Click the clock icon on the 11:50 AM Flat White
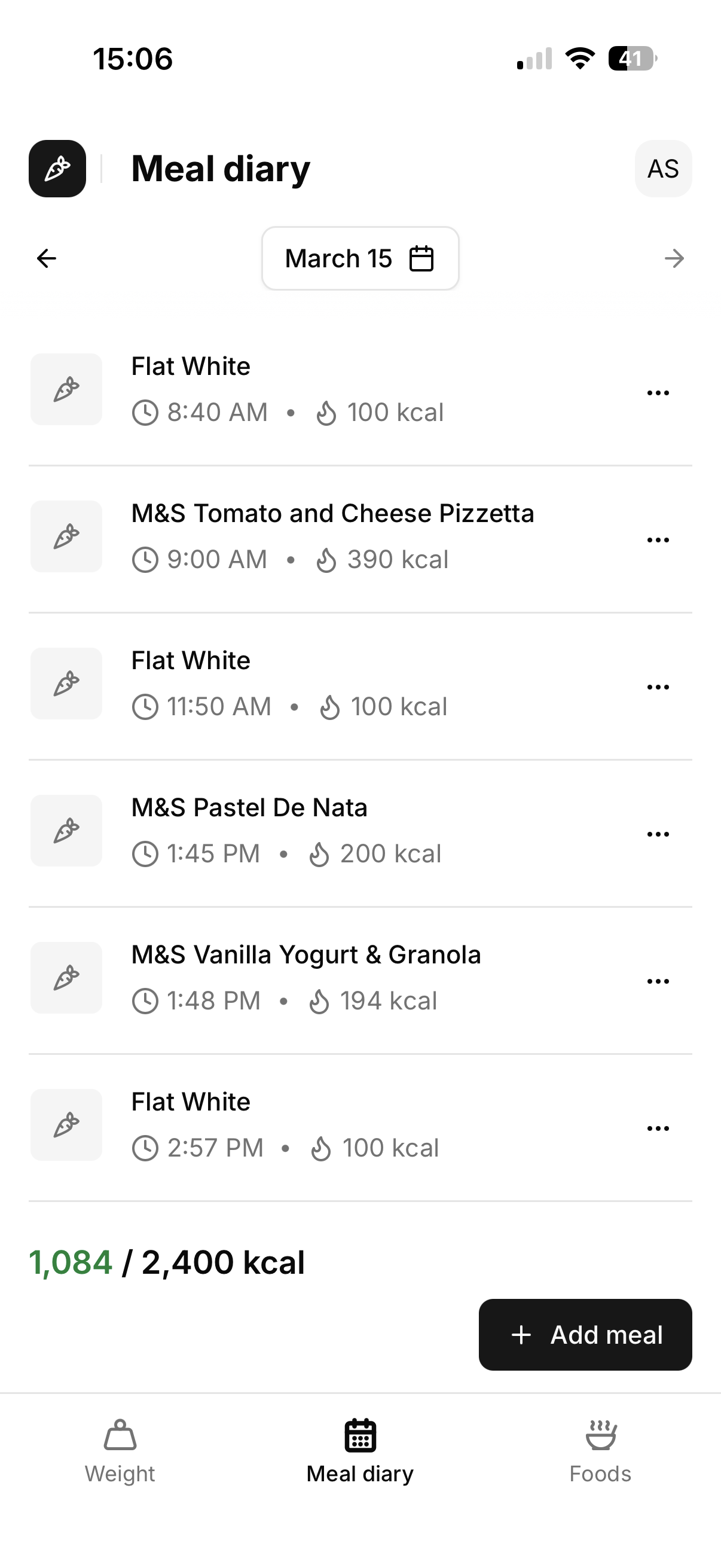This screenshot has height=1568, width=721. (x=145, y=706)
